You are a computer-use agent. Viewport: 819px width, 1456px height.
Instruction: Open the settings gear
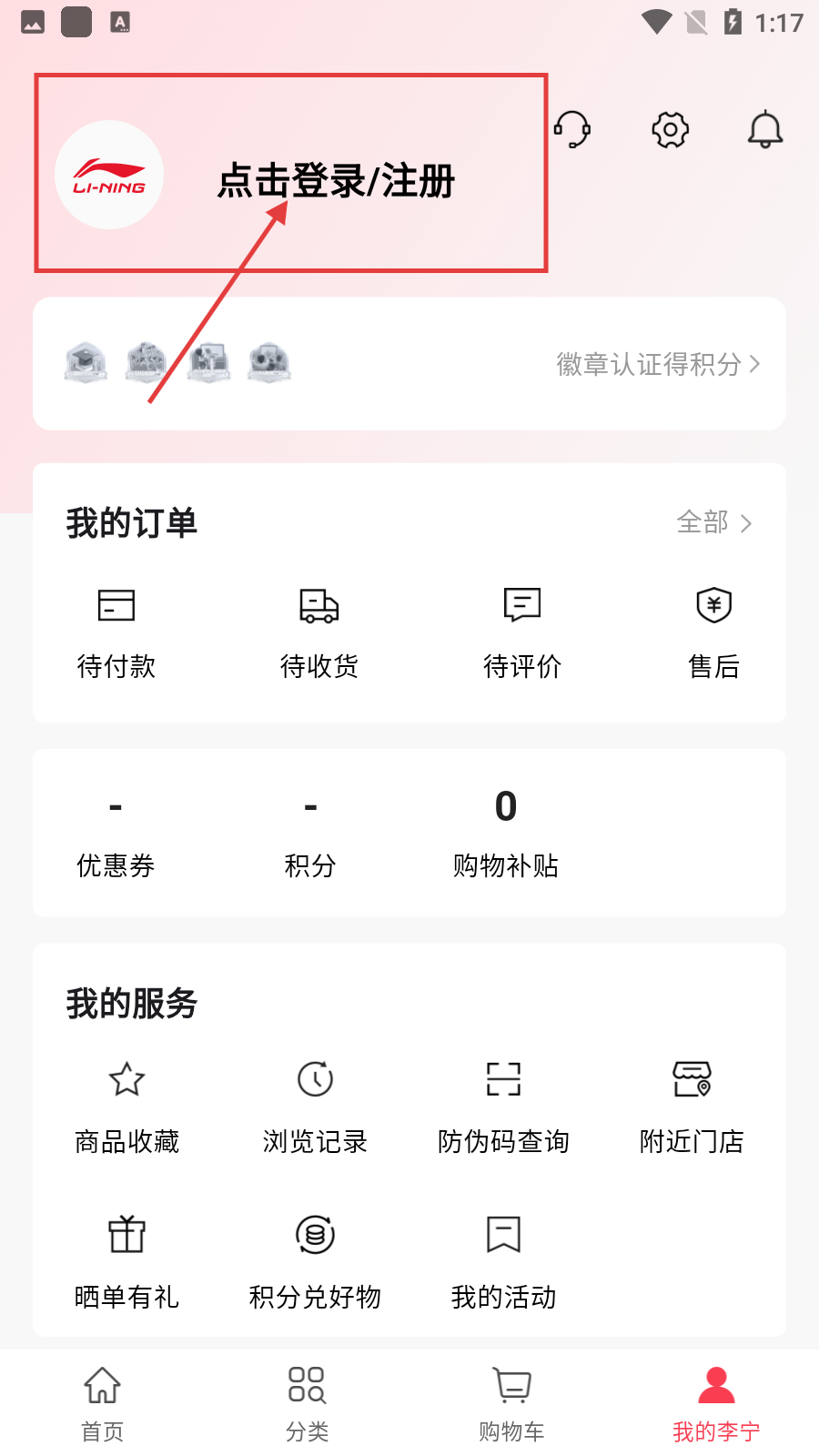tap(671, 129)
